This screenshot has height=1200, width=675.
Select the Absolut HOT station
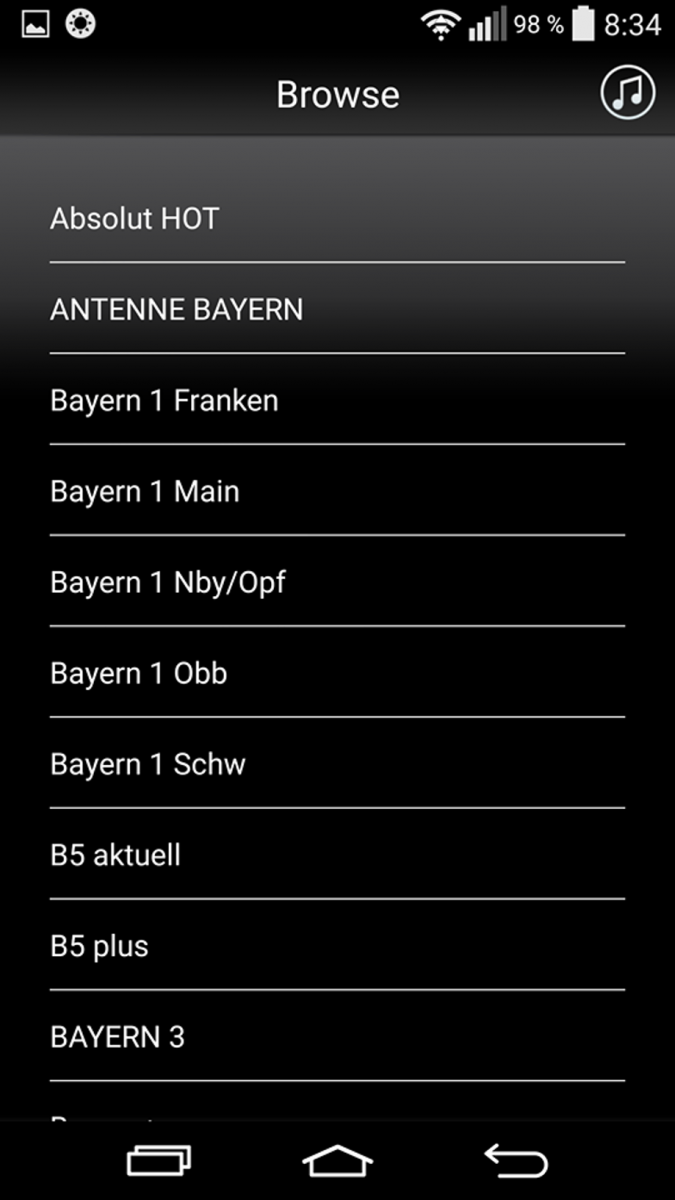(336, 218)
